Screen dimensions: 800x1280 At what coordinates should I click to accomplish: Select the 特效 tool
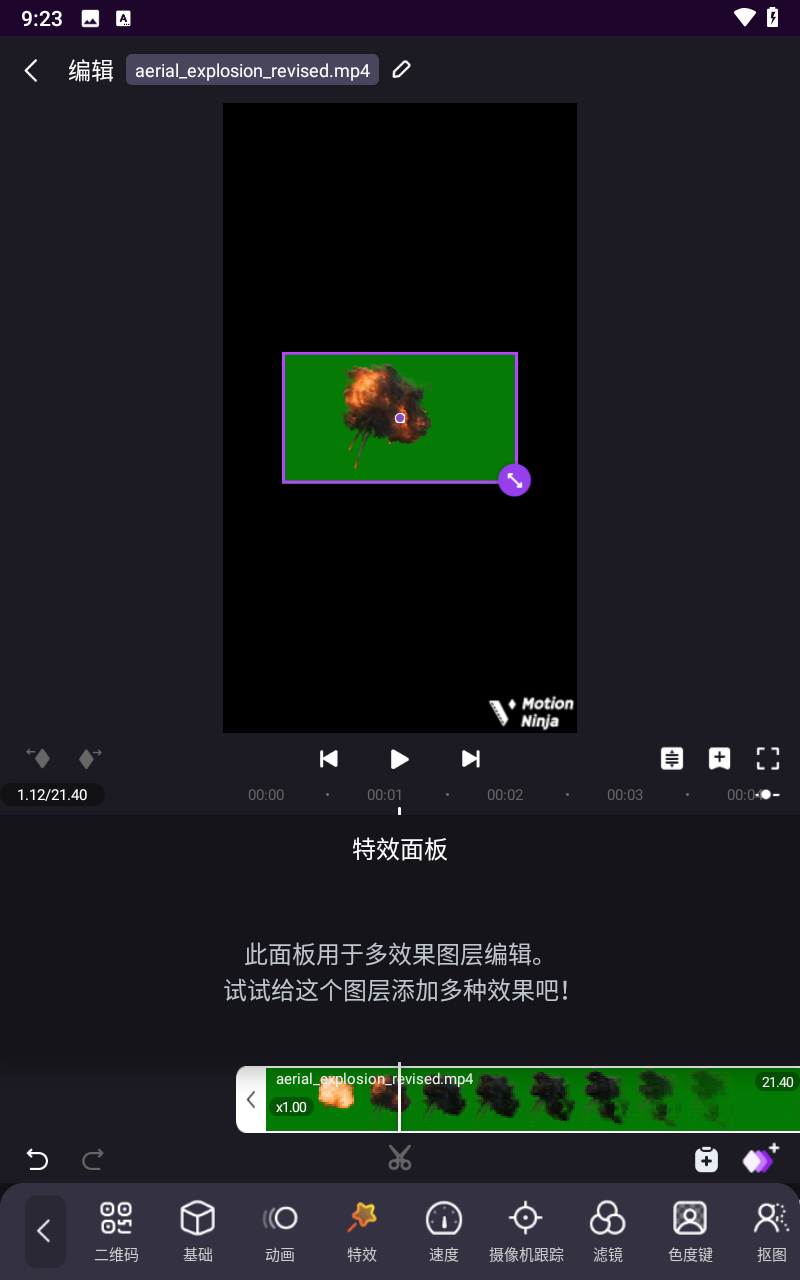362,1231
